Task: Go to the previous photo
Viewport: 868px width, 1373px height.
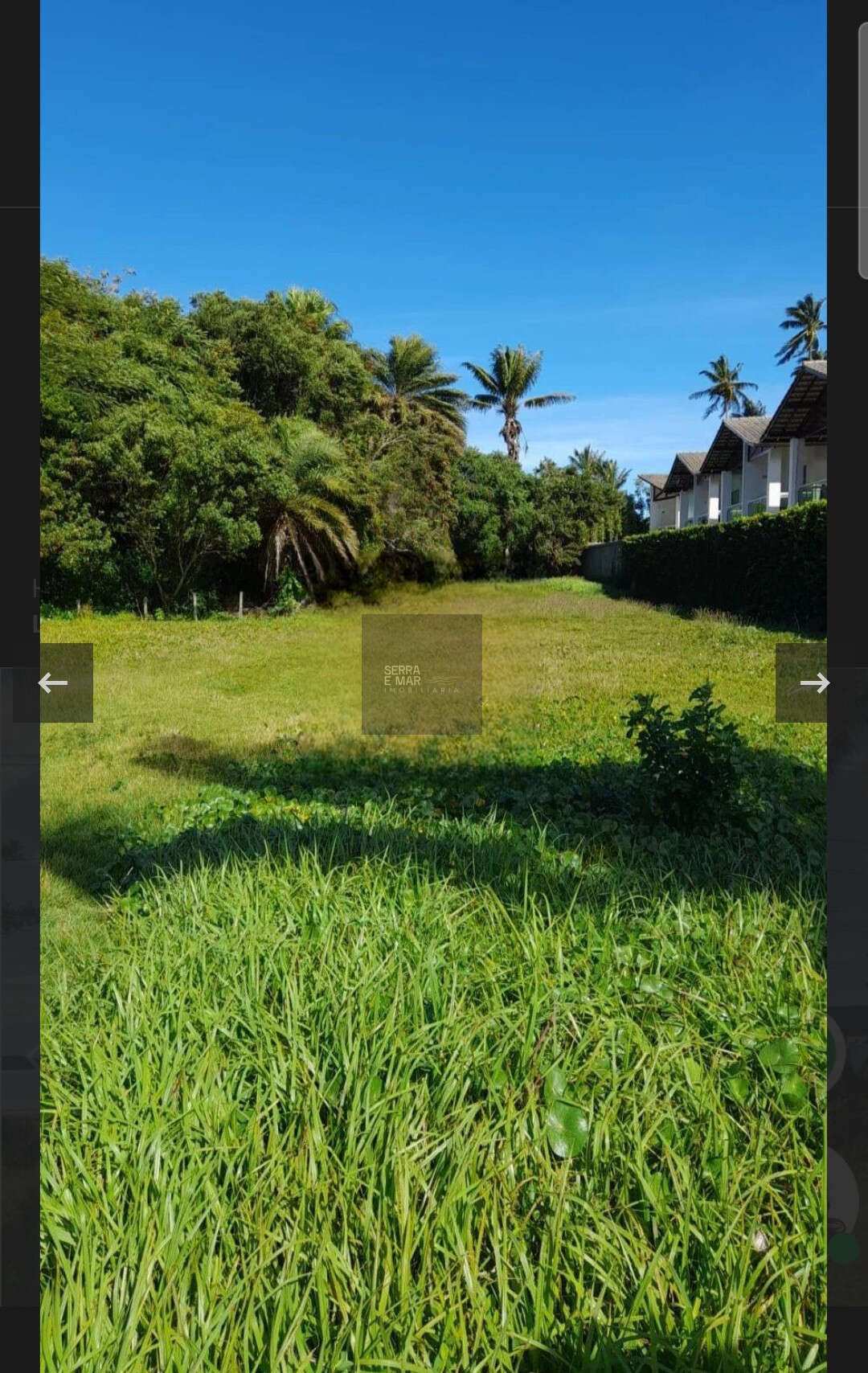Action: [x=54, y=683]
